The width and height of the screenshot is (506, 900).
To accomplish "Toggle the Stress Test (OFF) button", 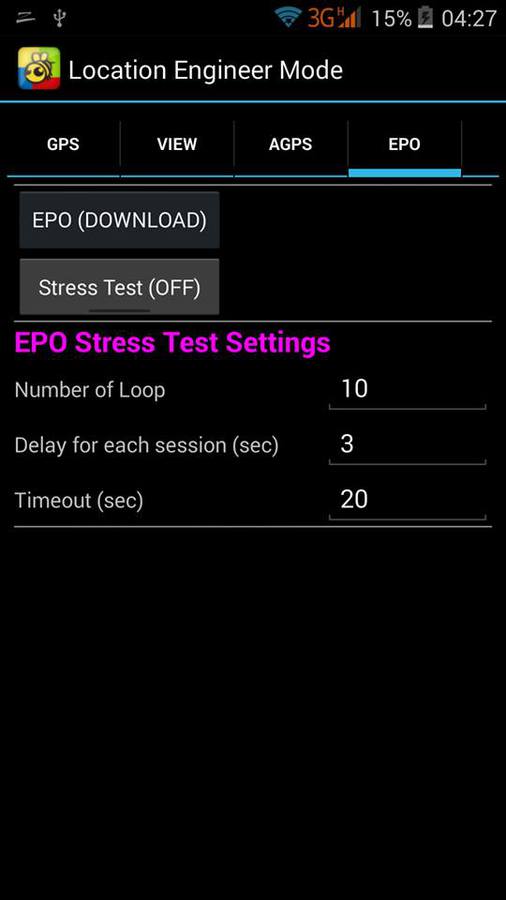I will [x=119, y=287].
